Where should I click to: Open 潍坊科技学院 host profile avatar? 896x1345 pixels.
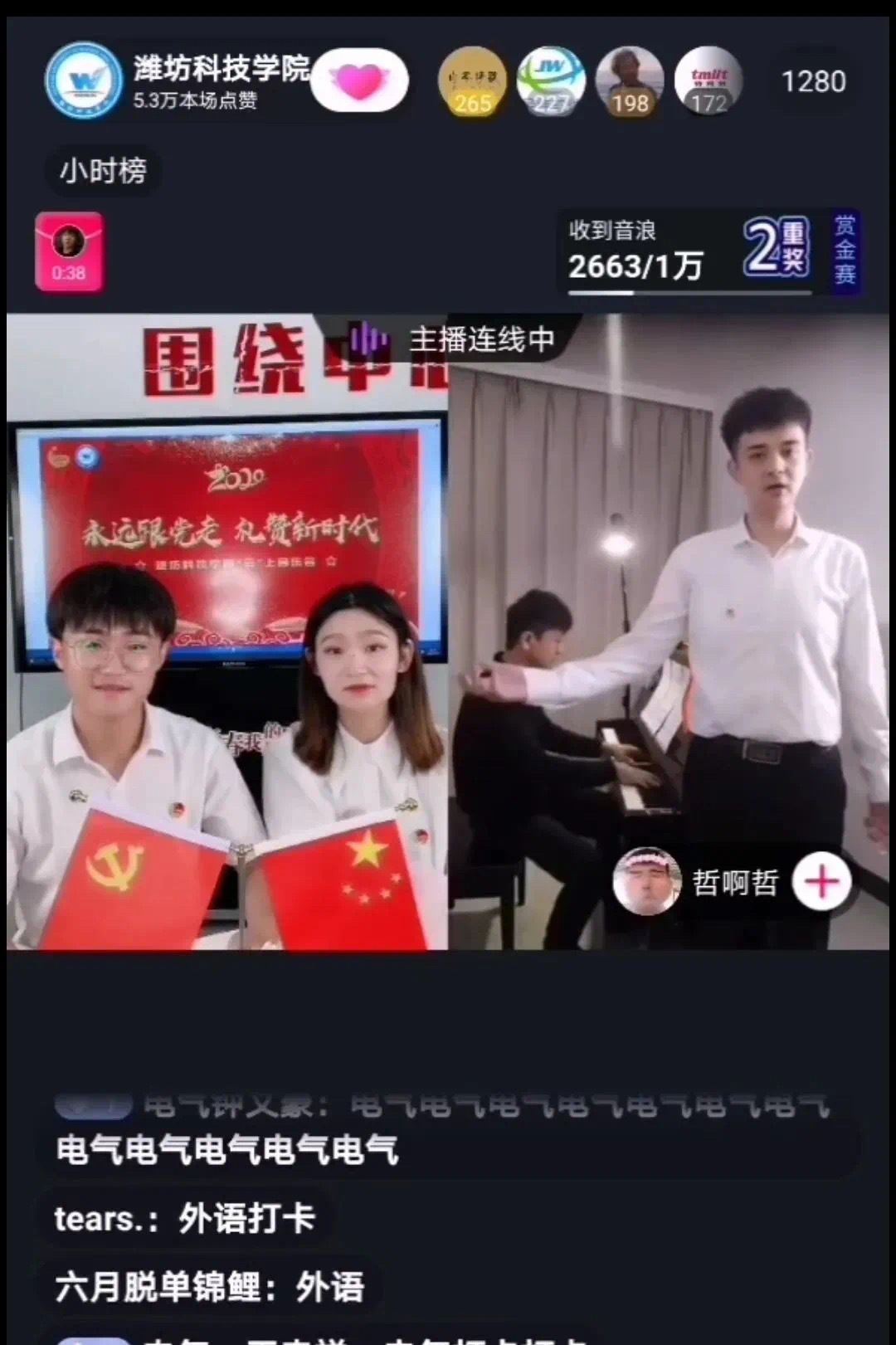click(83, 81)
